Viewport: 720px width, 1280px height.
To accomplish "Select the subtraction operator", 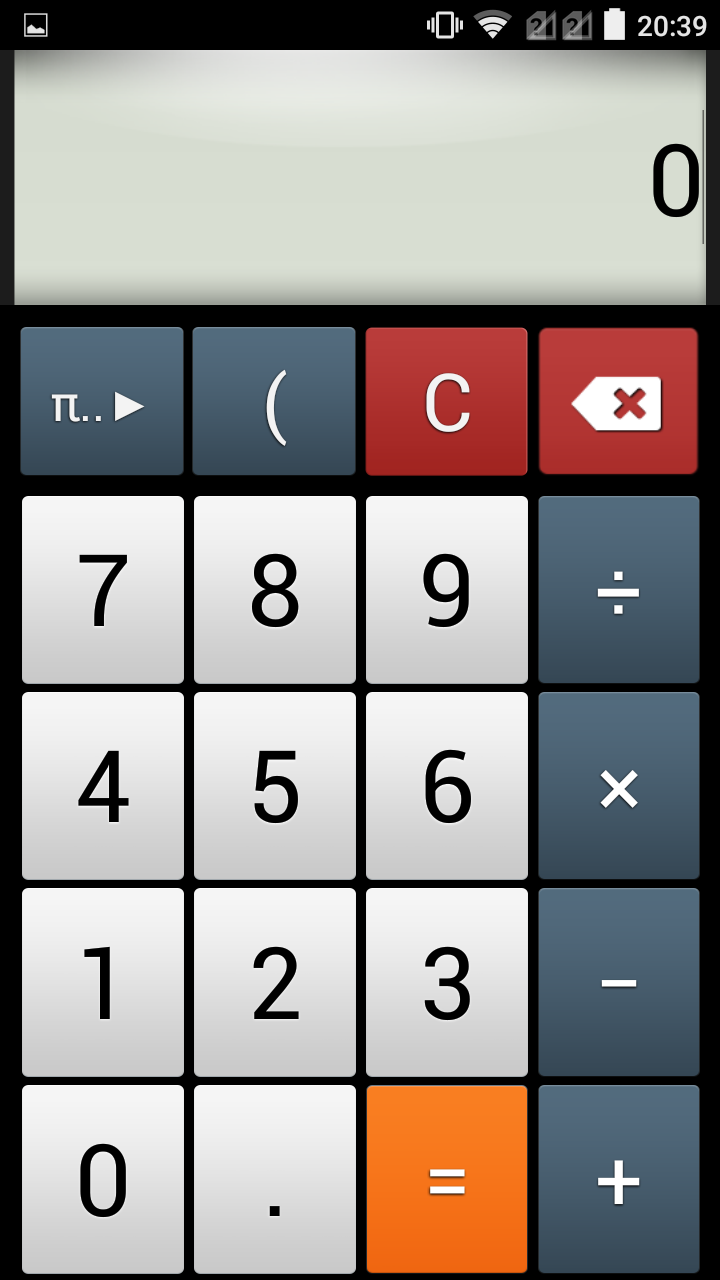I will (619, 982).
